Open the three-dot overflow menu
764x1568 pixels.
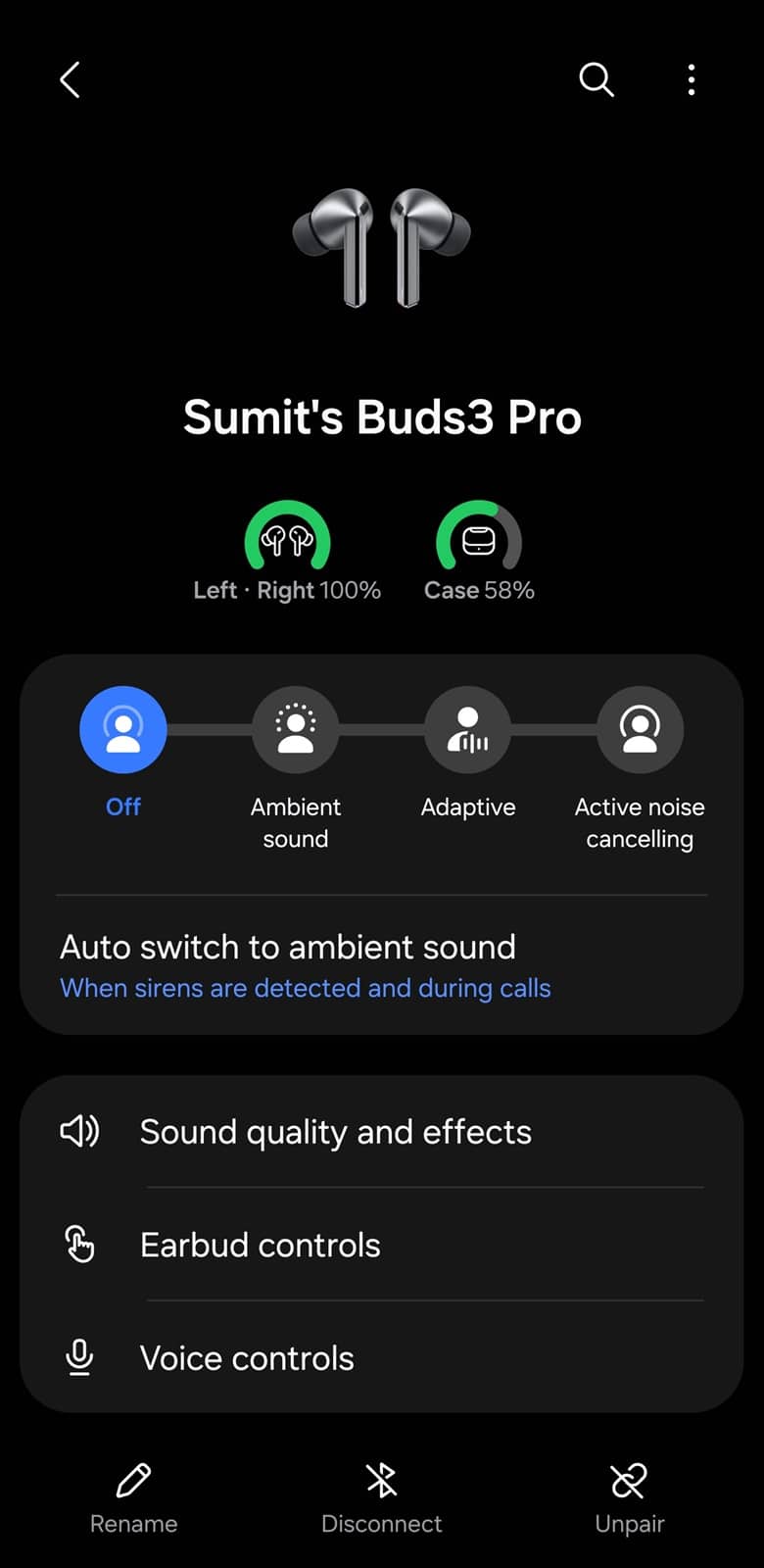click(692, 79)
